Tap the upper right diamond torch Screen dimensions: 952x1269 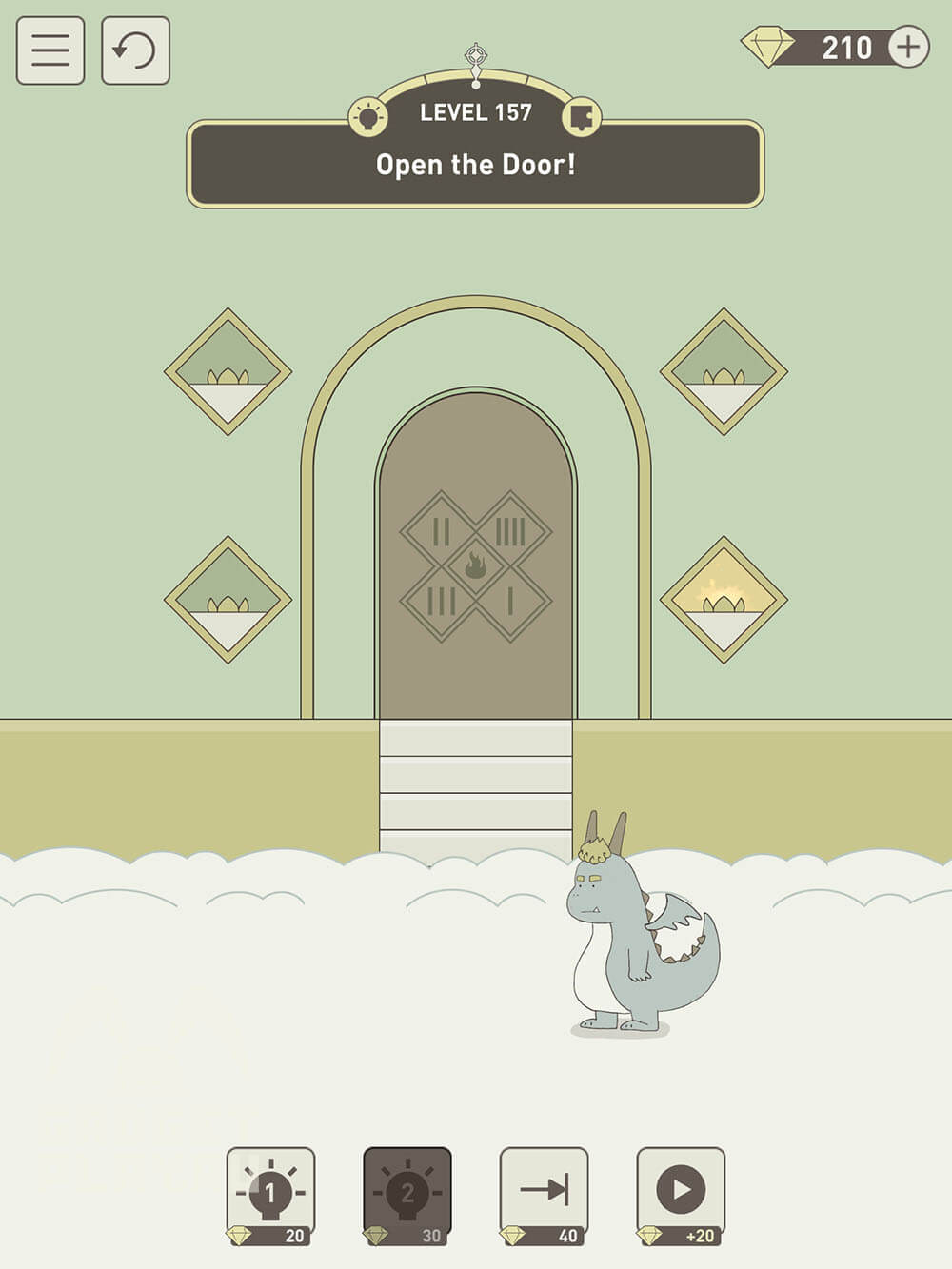pyautogui.click(x=724, y=371)
